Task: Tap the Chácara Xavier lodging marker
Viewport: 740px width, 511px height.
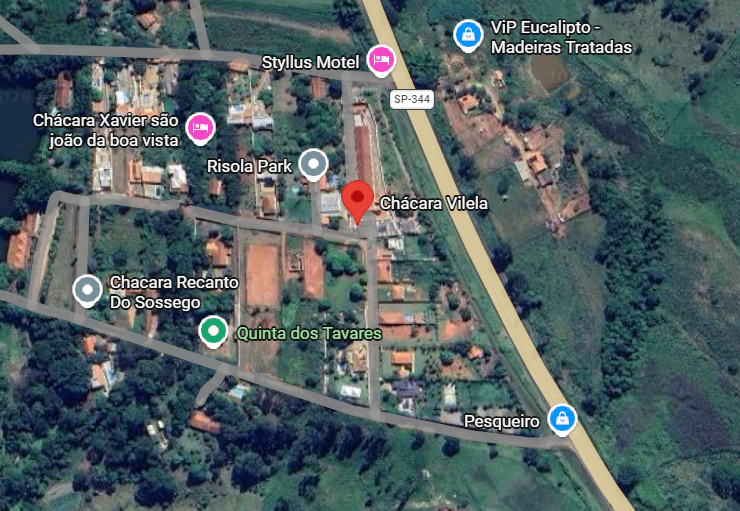Action: 200,126
